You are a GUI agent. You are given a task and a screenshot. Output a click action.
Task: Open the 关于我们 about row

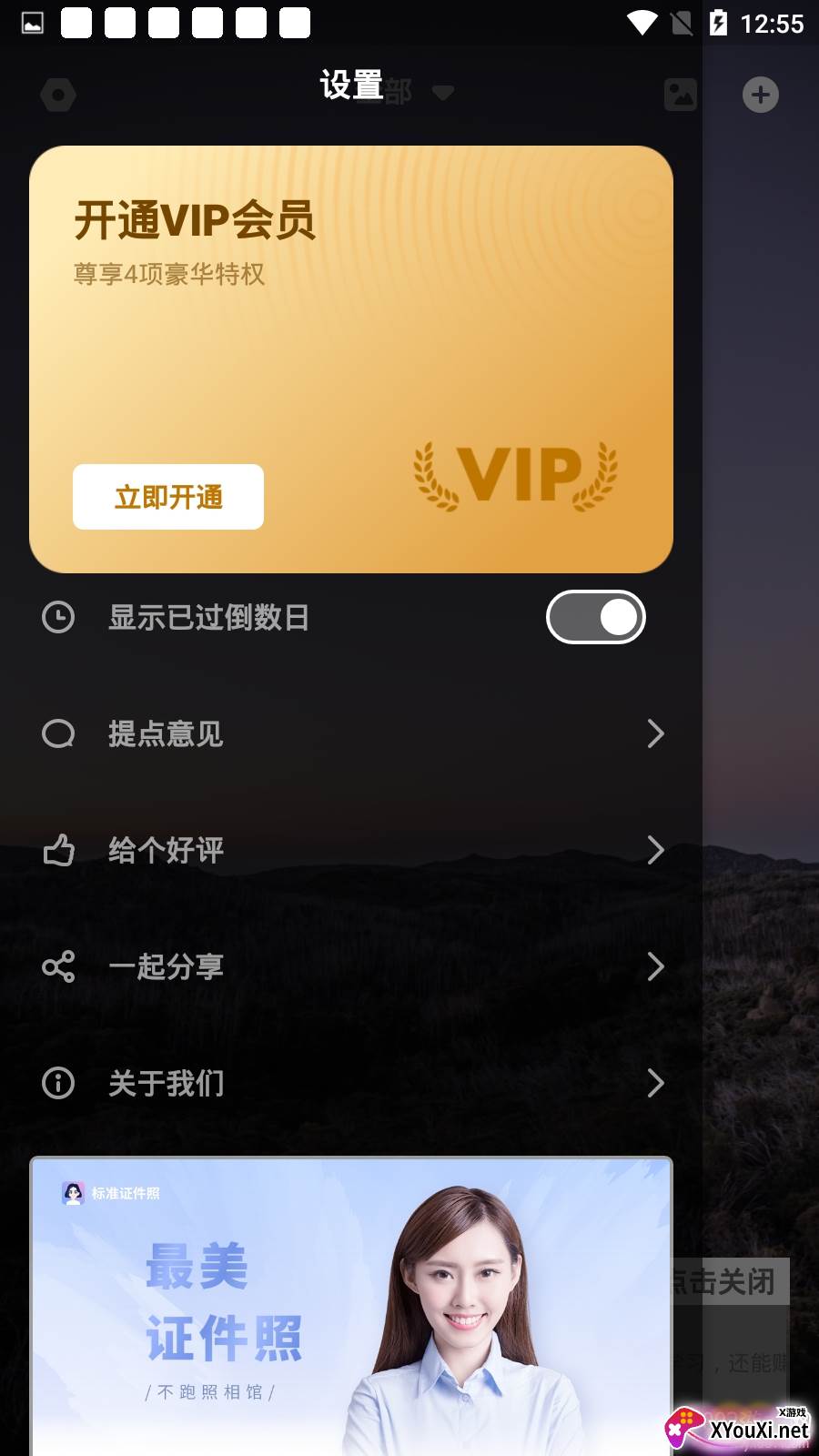coord(351,1083)
